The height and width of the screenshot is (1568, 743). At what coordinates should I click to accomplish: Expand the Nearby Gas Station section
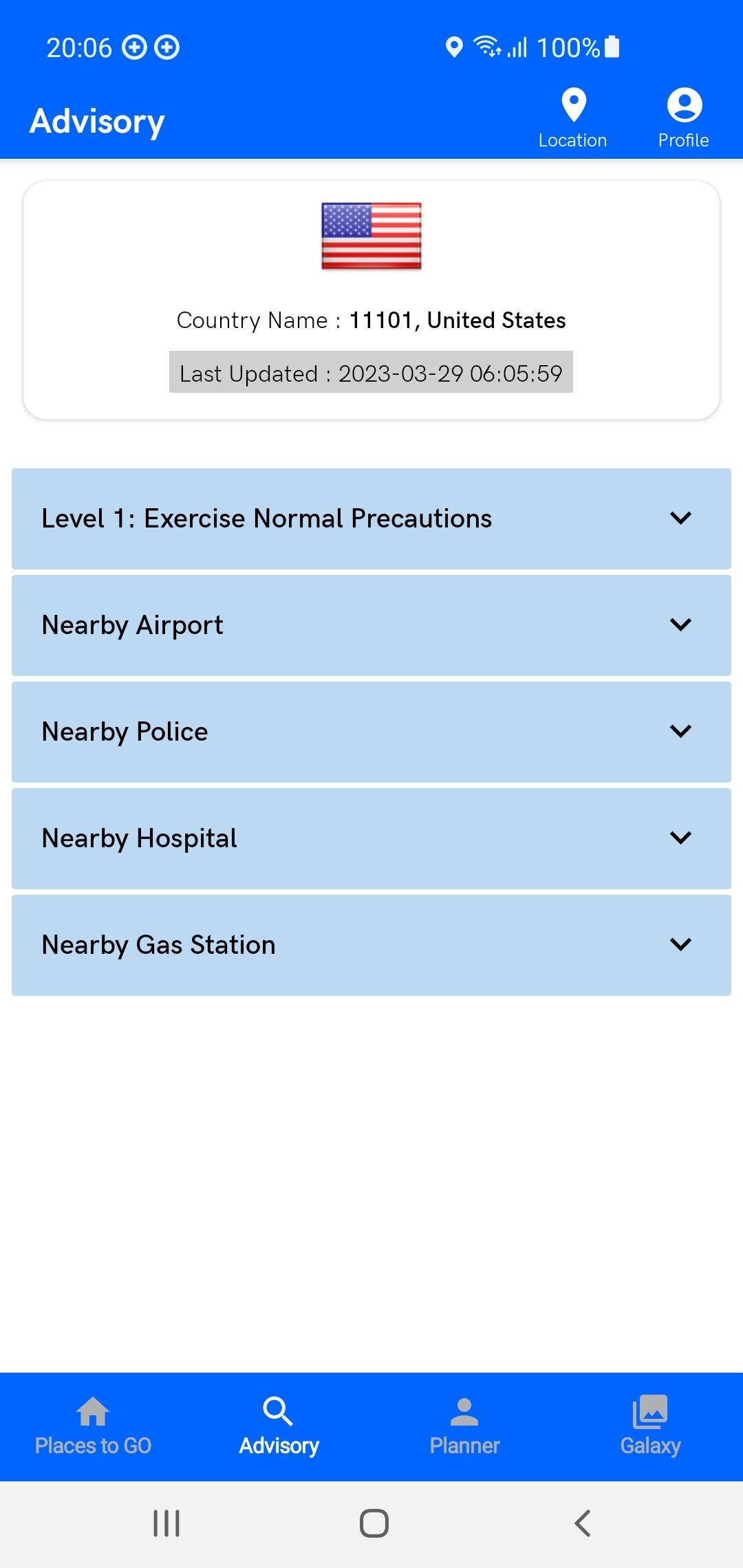pyautogui.click(x=371, y=945)
